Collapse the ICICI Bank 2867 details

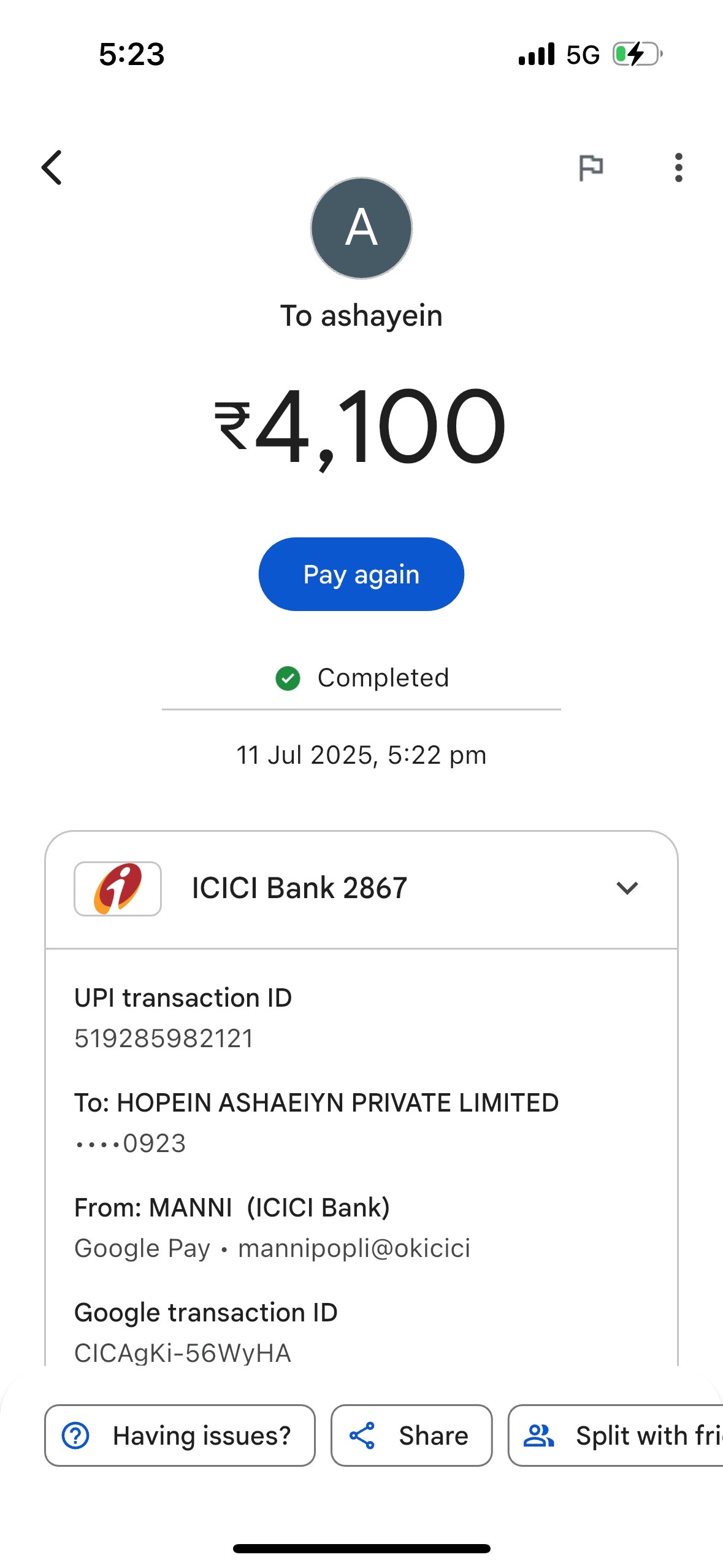tap(627, 888)
